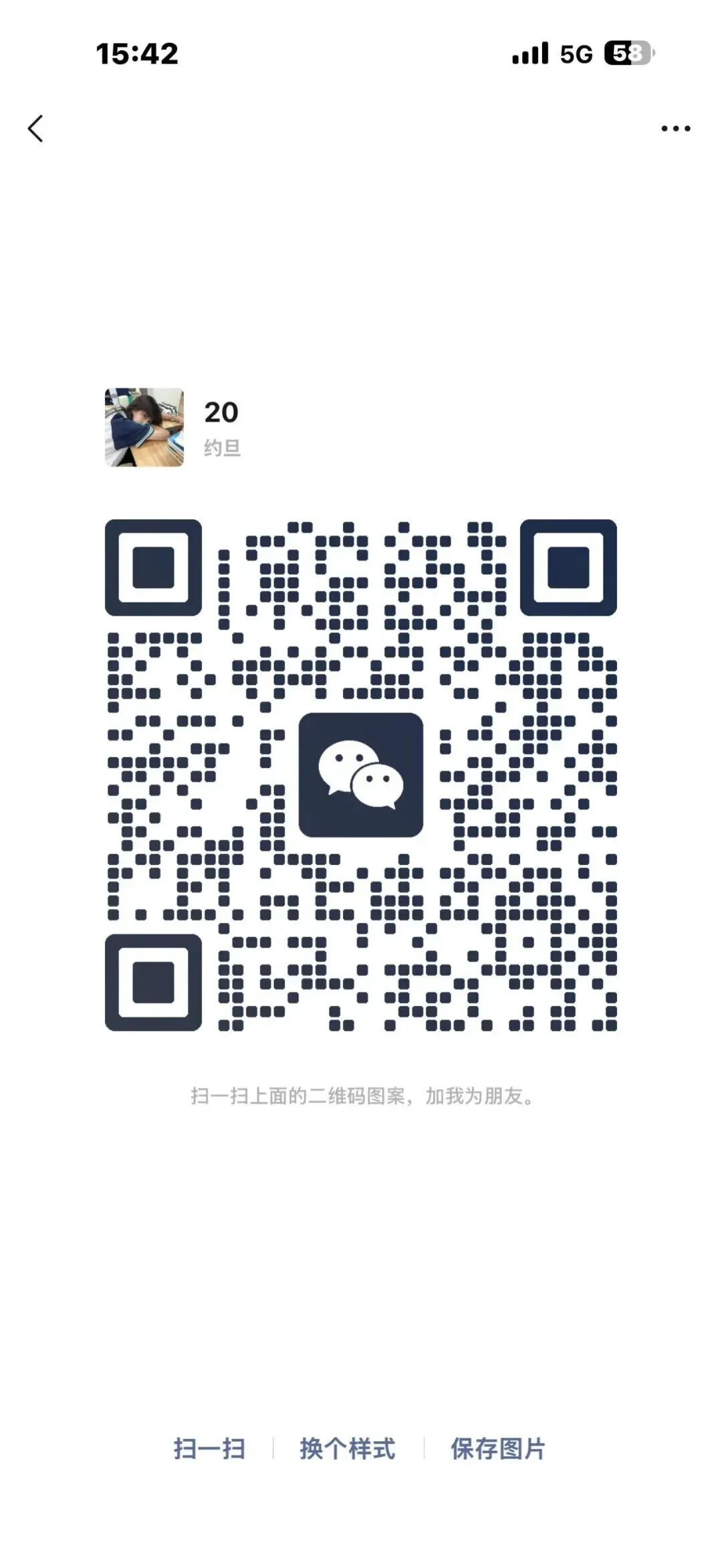The image size is (722, 1568).
Task: Tap 扫一扫 to scan a code
Action: click(x=209, y=1448)
